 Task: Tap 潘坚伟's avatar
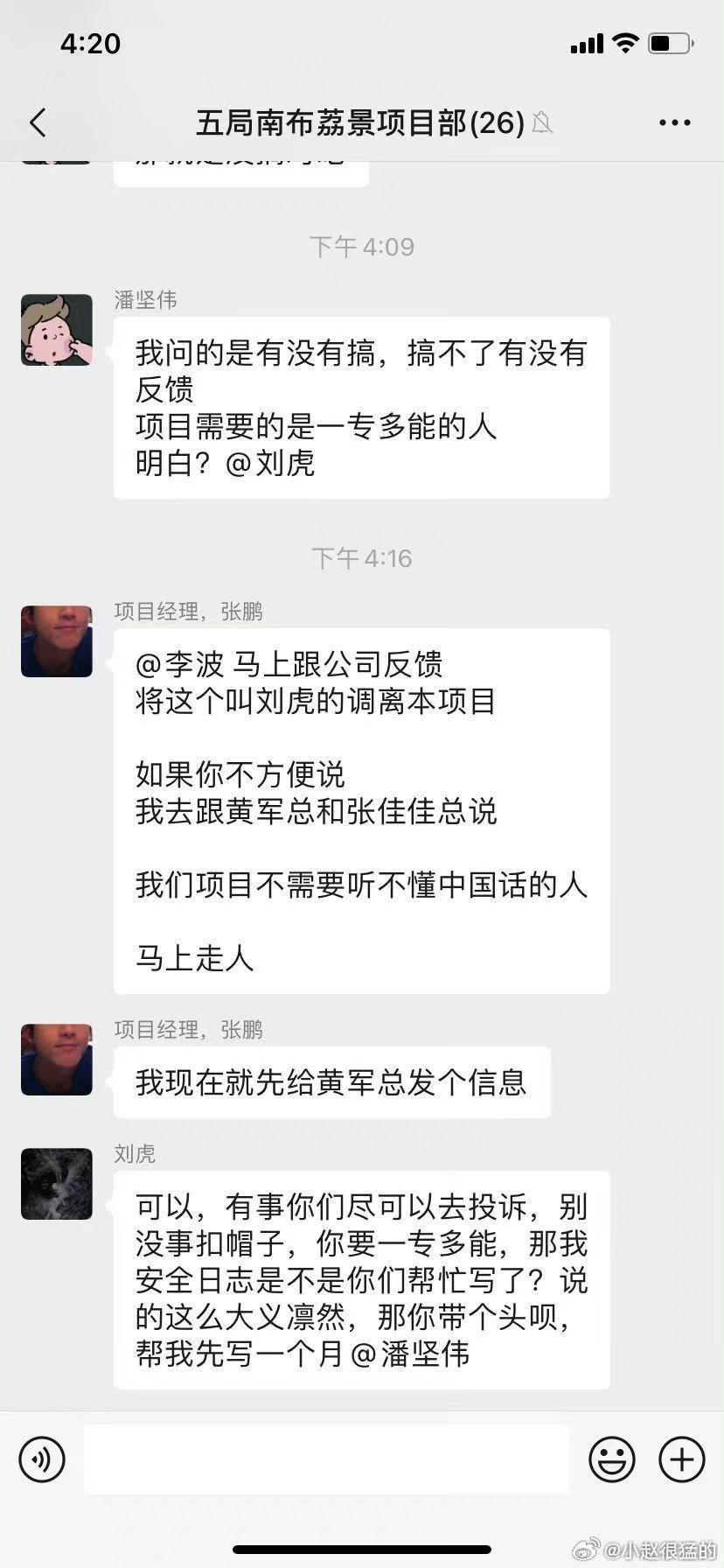[57, 330]
